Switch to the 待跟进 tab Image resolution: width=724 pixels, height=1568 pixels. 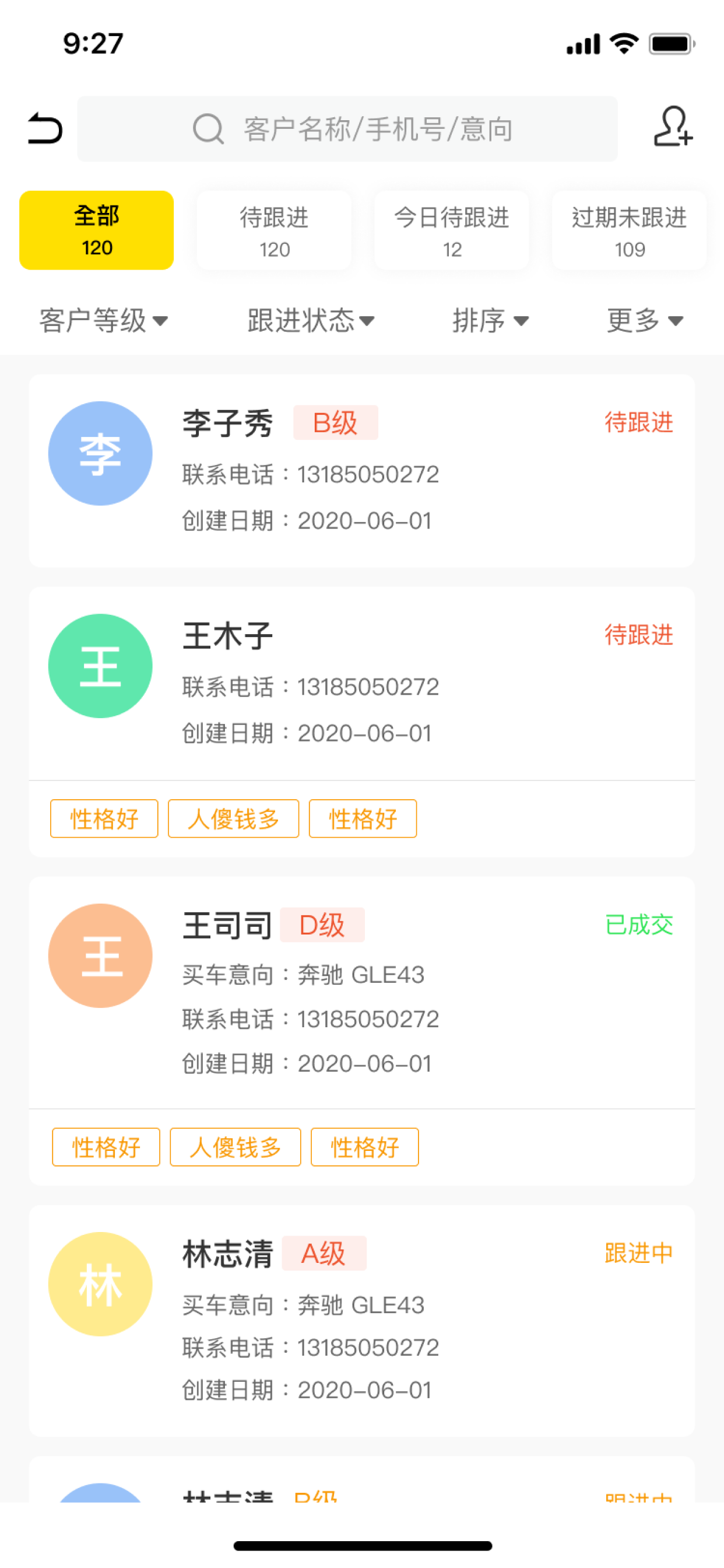pos(274,230)
